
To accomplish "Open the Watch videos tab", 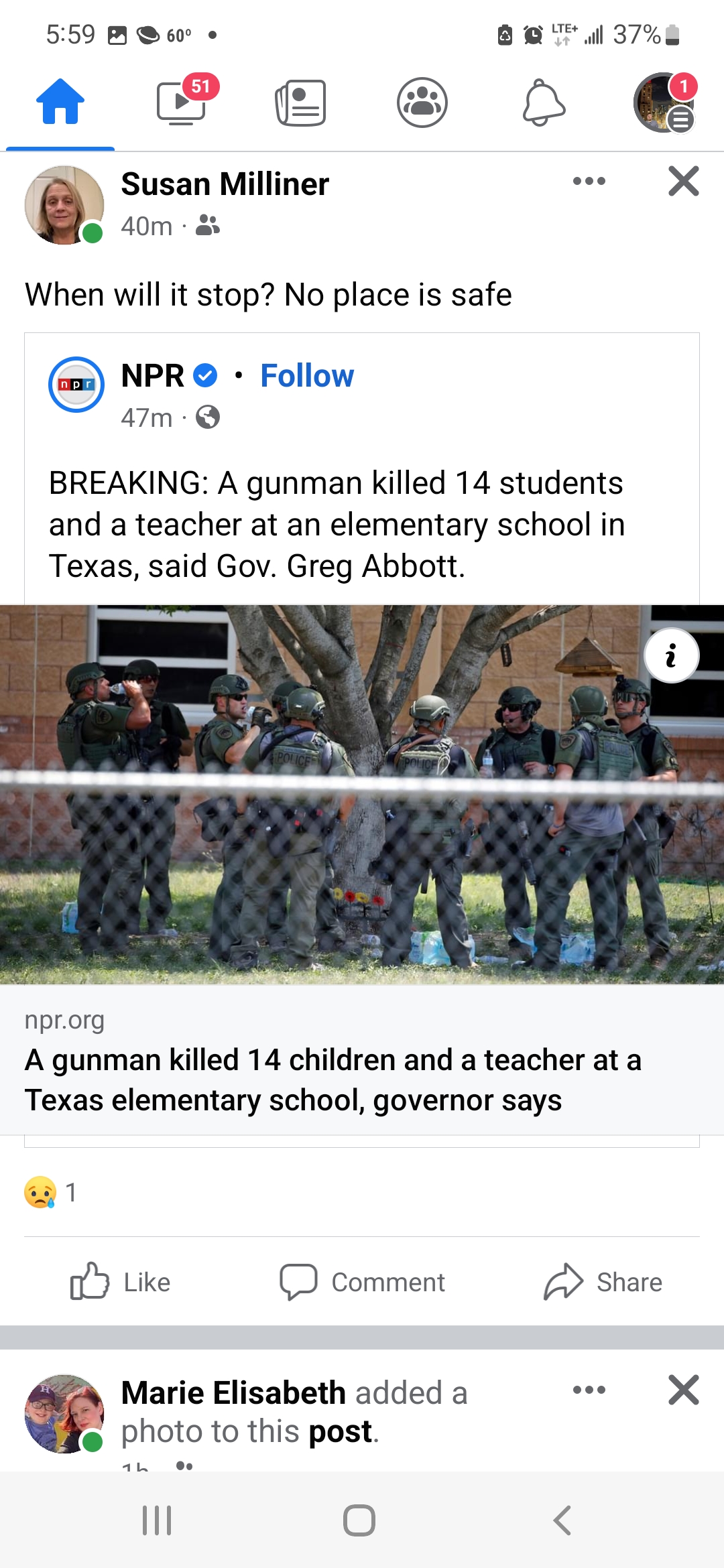I will (181, 103).
